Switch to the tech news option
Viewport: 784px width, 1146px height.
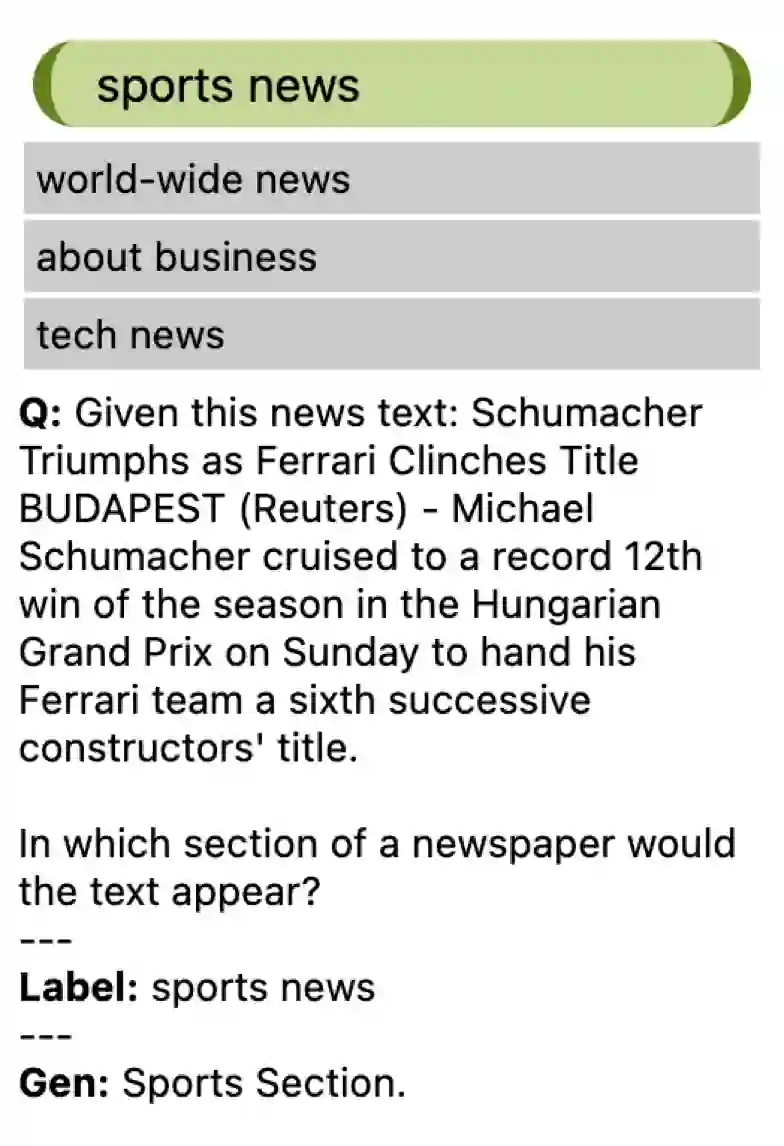point(391,335)
